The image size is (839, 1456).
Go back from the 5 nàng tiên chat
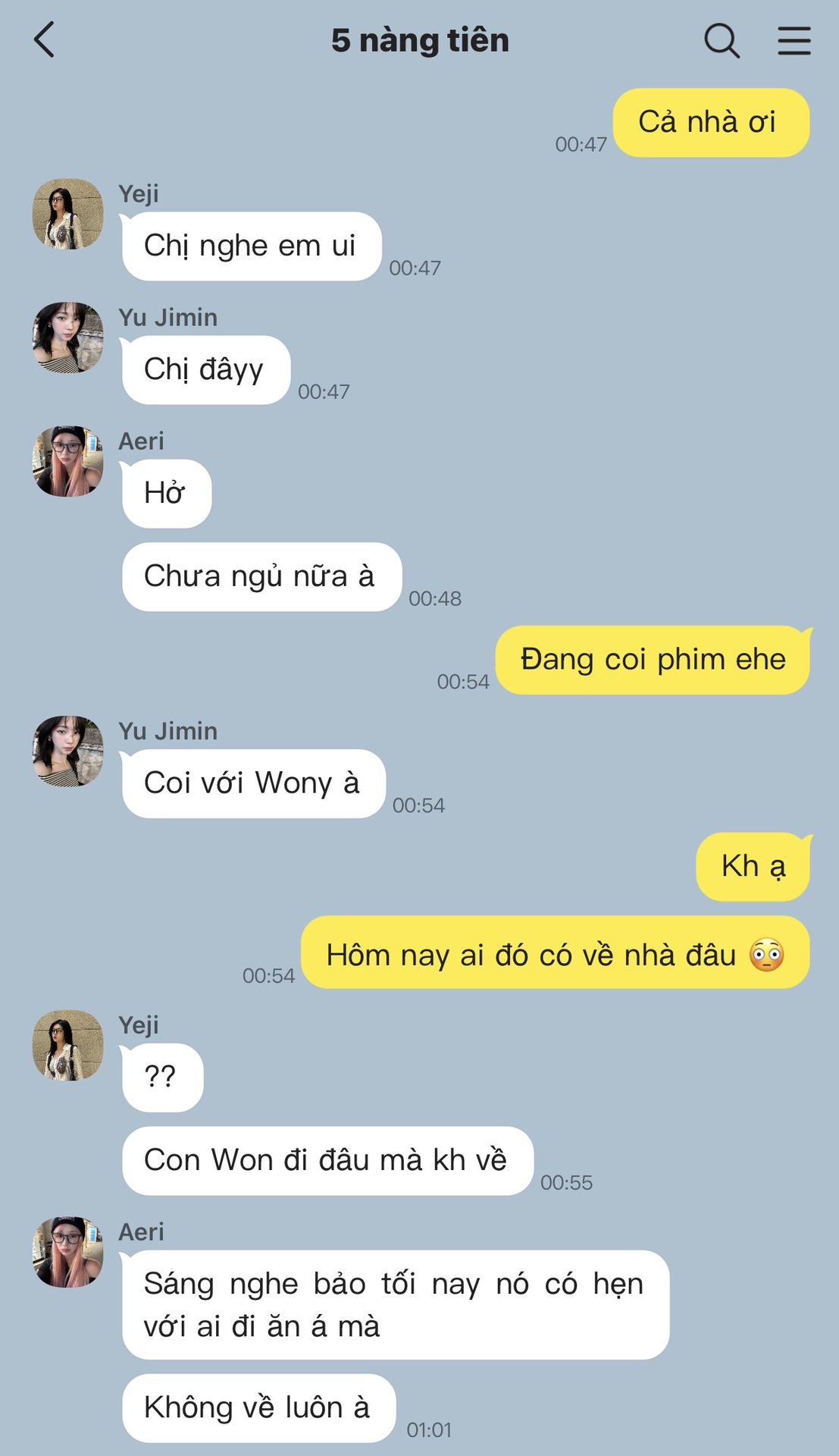[x=45, y=40]
